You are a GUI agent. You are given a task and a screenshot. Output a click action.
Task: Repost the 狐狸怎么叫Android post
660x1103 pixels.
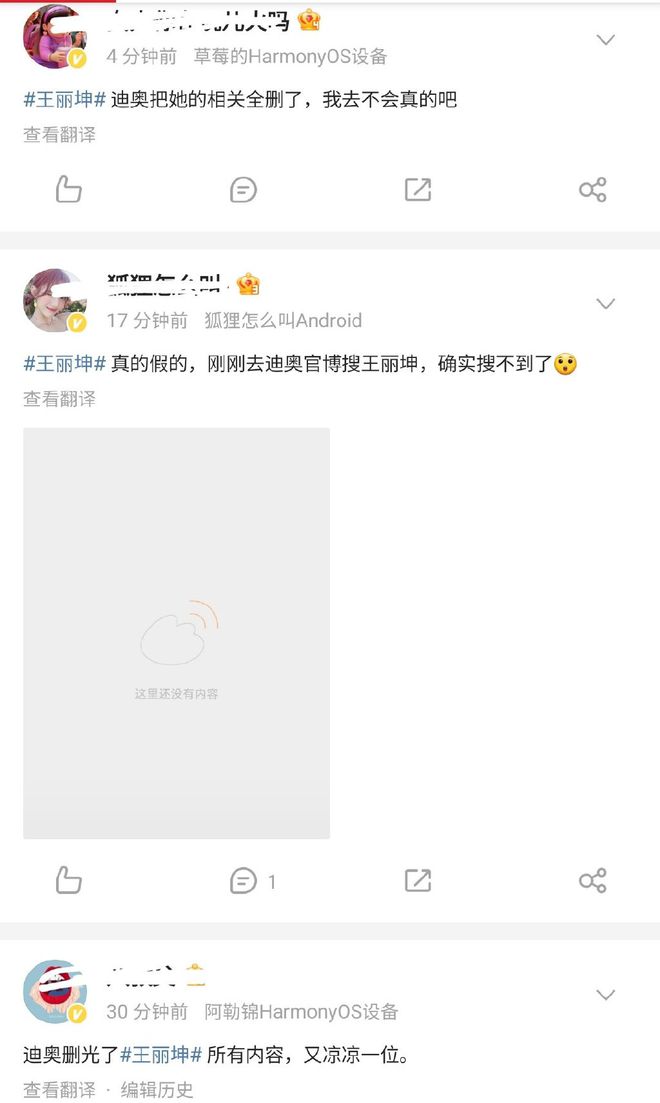pyautogui.click(x=417, y=880)
